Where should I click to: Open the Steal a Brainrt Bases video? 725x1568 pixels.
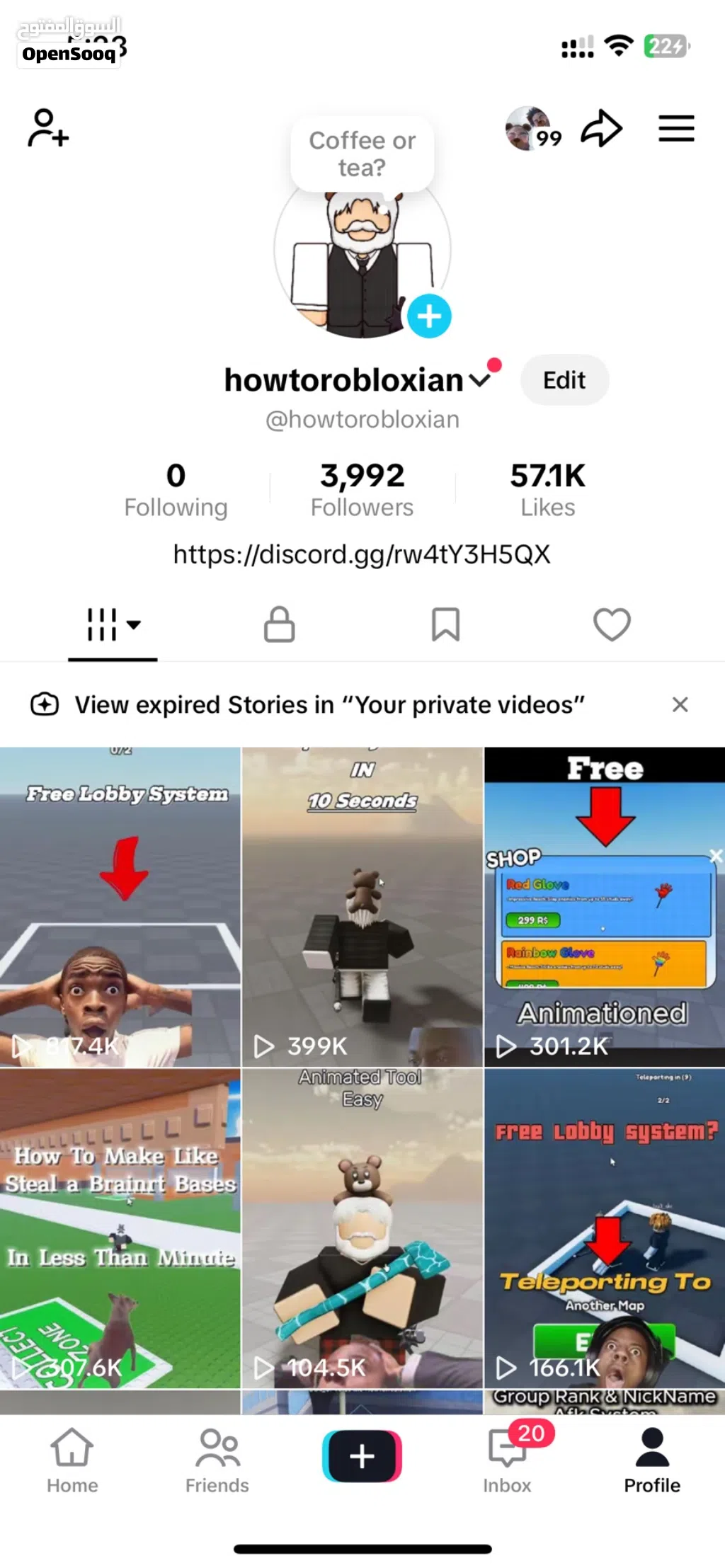click(x=120, y=1228)
